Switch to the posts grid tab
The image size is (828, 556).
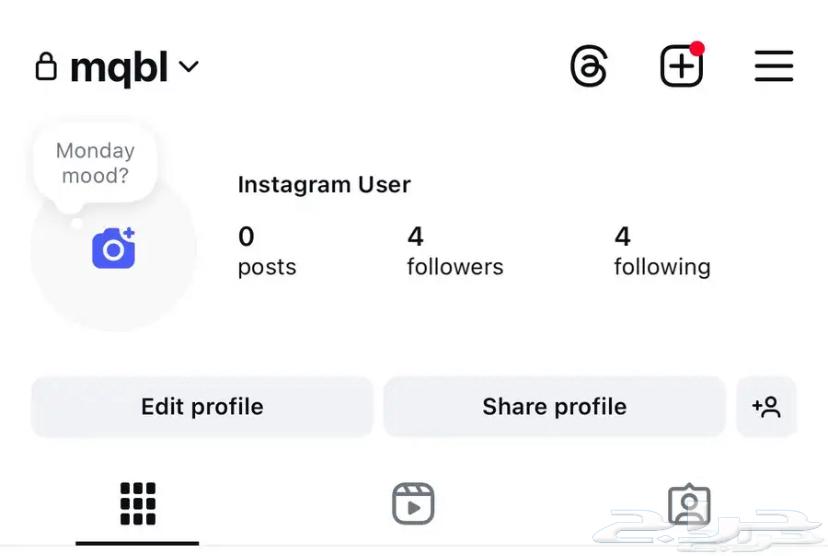pyautogui.click(x=137, y=503)
